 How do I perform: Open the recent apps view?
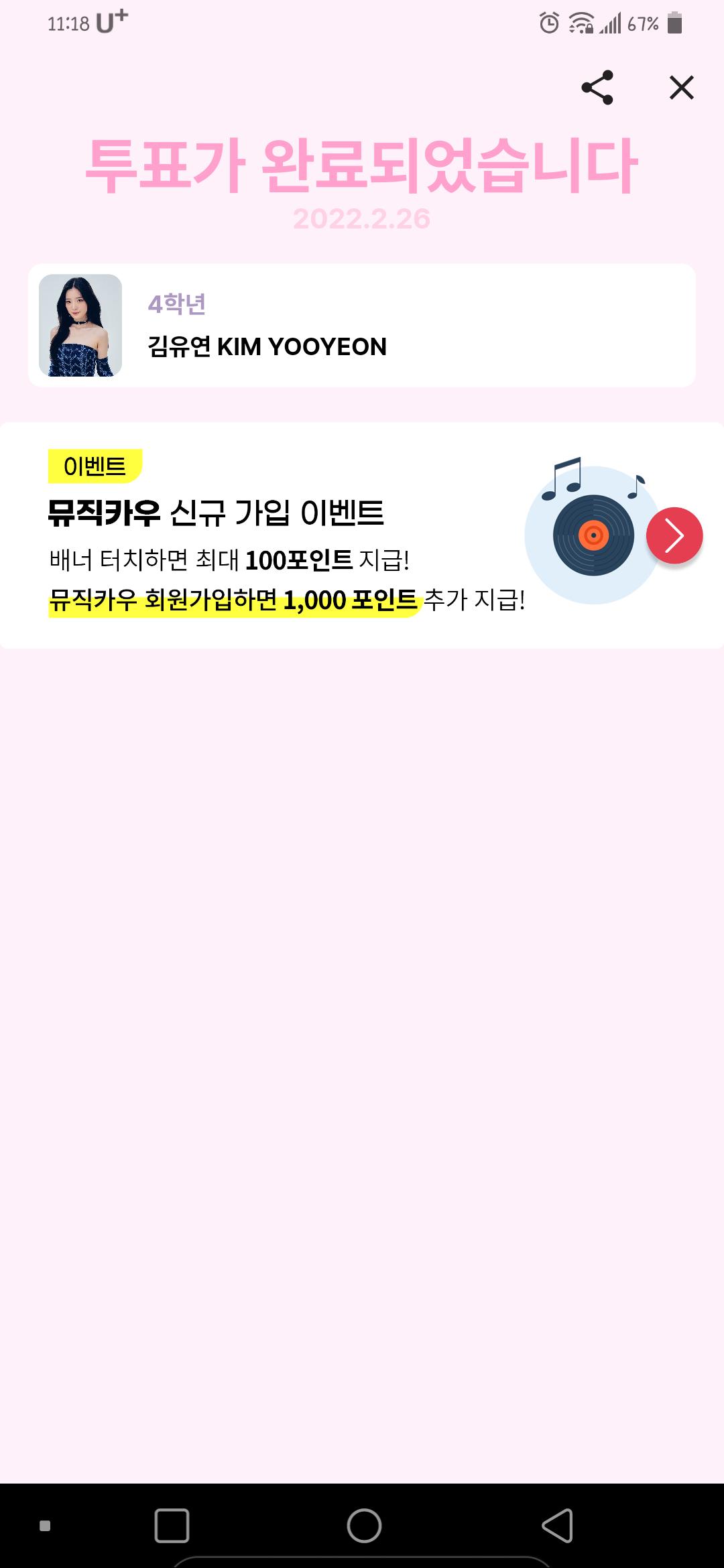[172, 1526]
